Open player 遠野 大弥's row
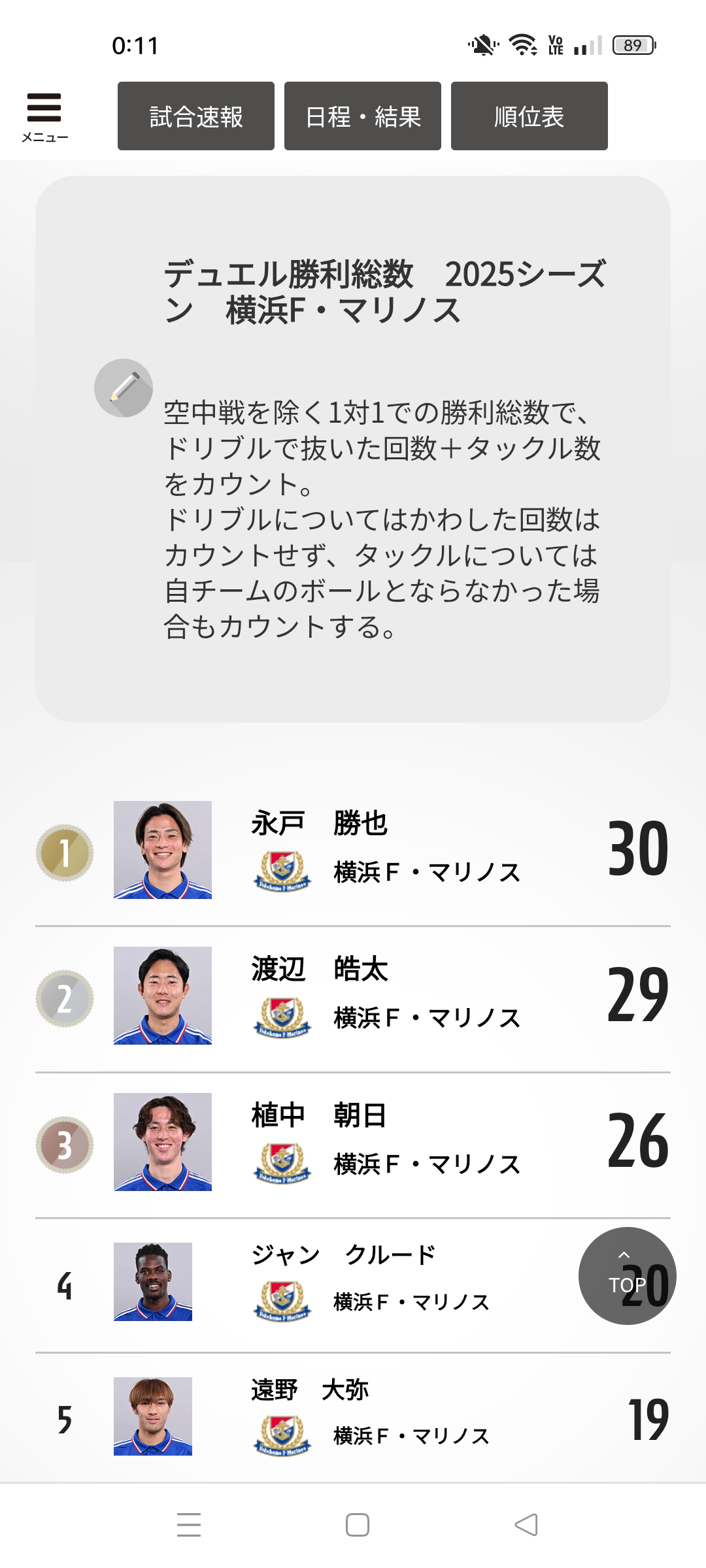706x1568 pixels. [x=353, y=1416]
